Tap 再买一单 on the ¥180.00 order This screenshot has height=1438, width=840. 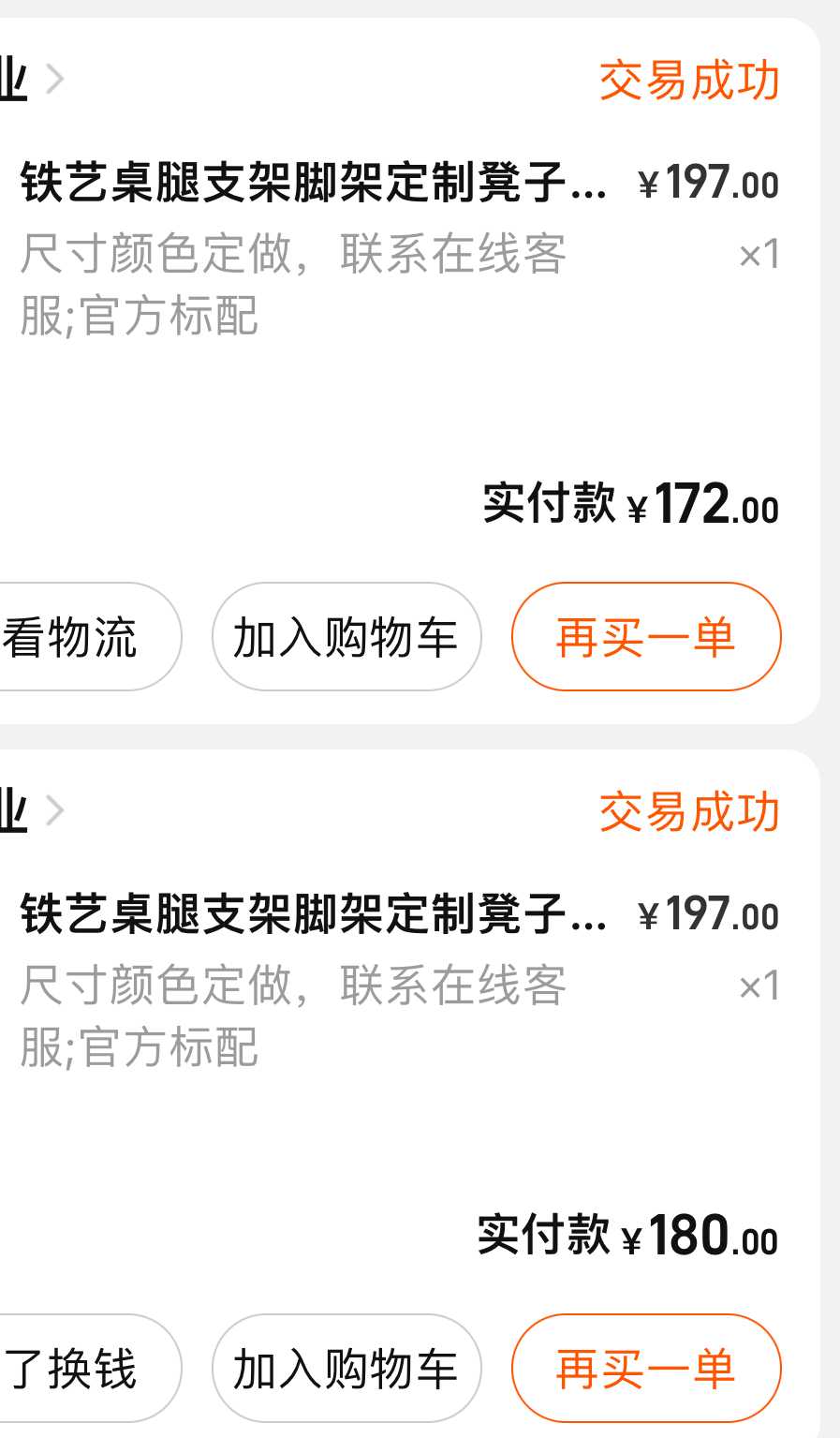click(x=645, y=1369)
